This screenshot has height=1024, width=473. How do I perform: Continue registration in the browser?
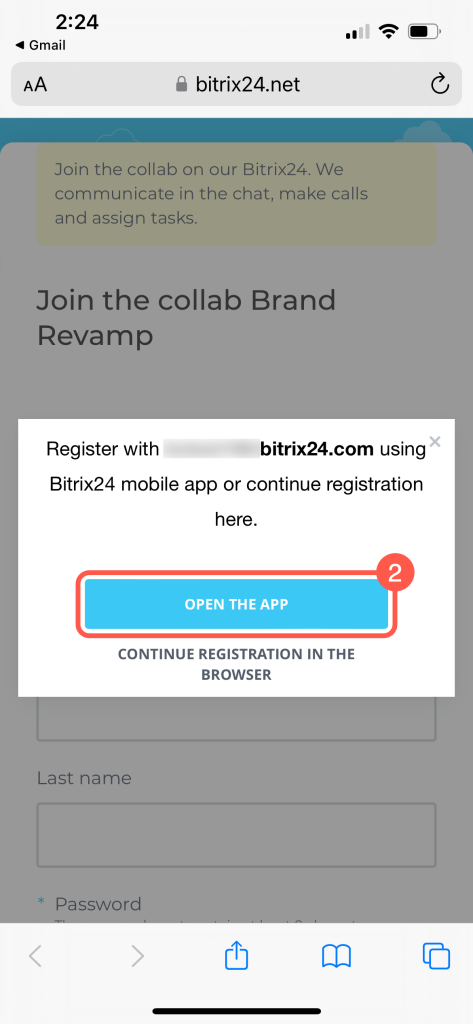[x=236, y=664]
